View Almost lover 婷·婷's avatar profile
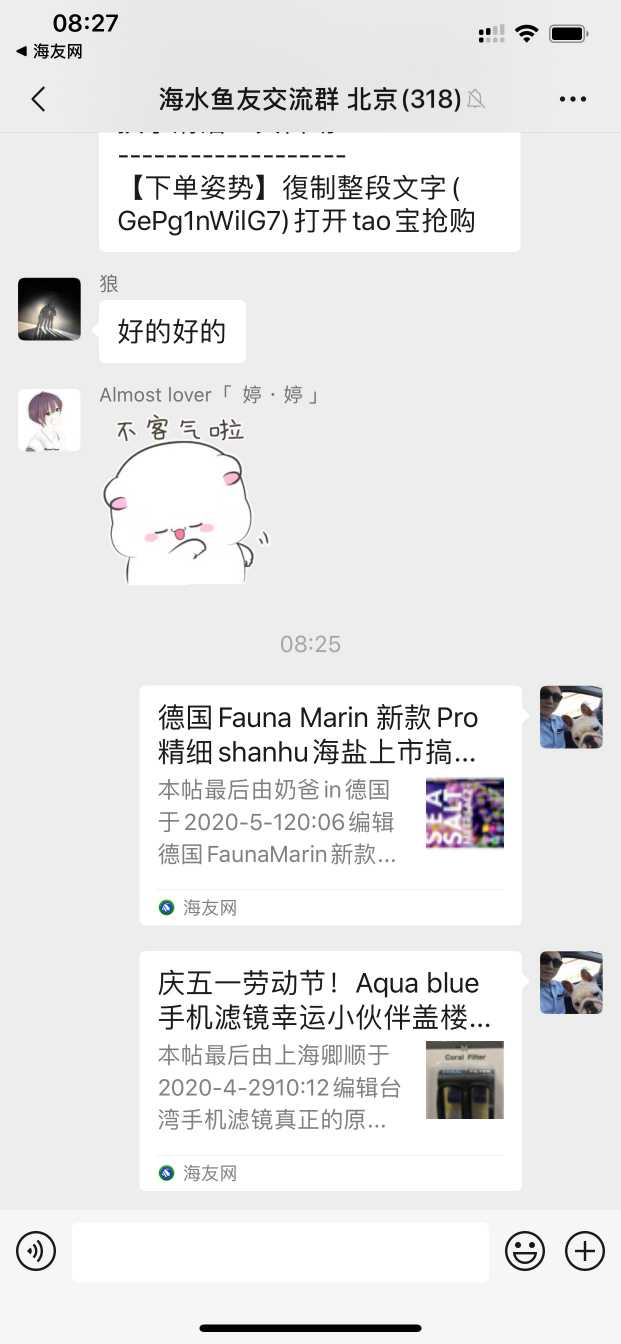 point(49,420)
